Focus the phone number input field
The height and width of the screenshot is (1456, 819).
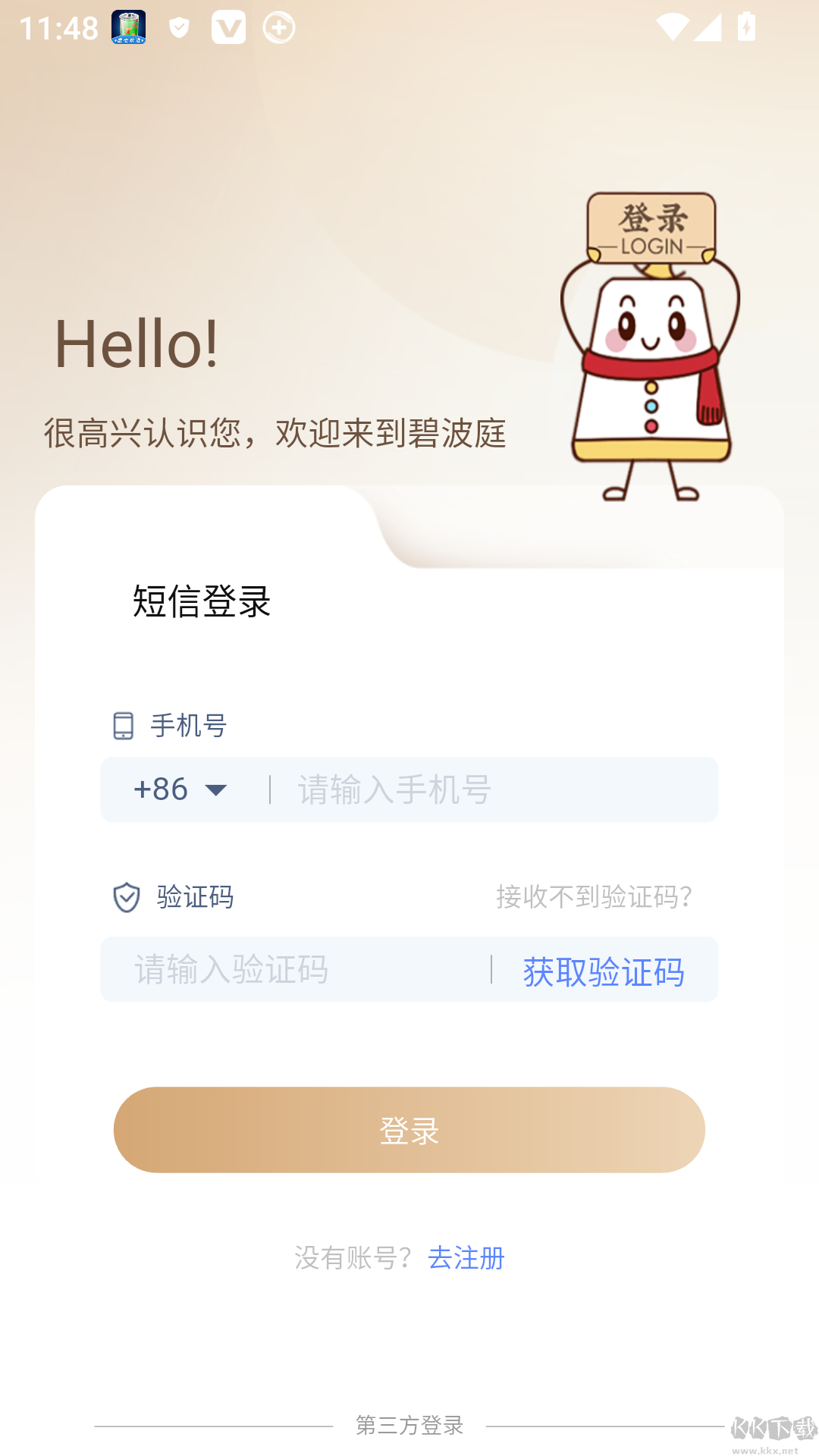click(493, 789)
